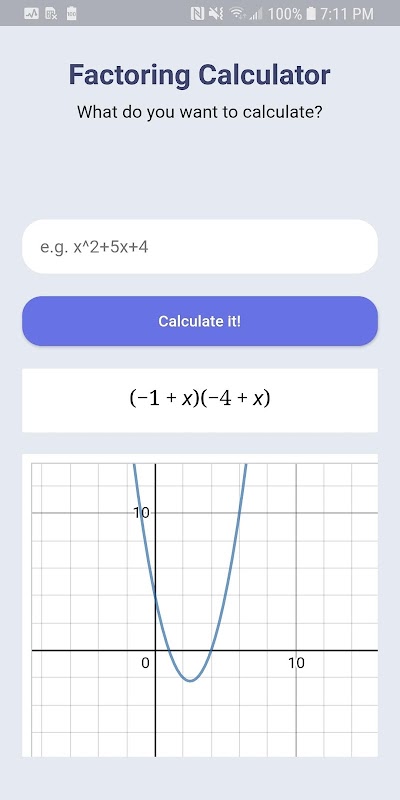
Task: Hit the Calculate it! button
Action: pos(200,321)
